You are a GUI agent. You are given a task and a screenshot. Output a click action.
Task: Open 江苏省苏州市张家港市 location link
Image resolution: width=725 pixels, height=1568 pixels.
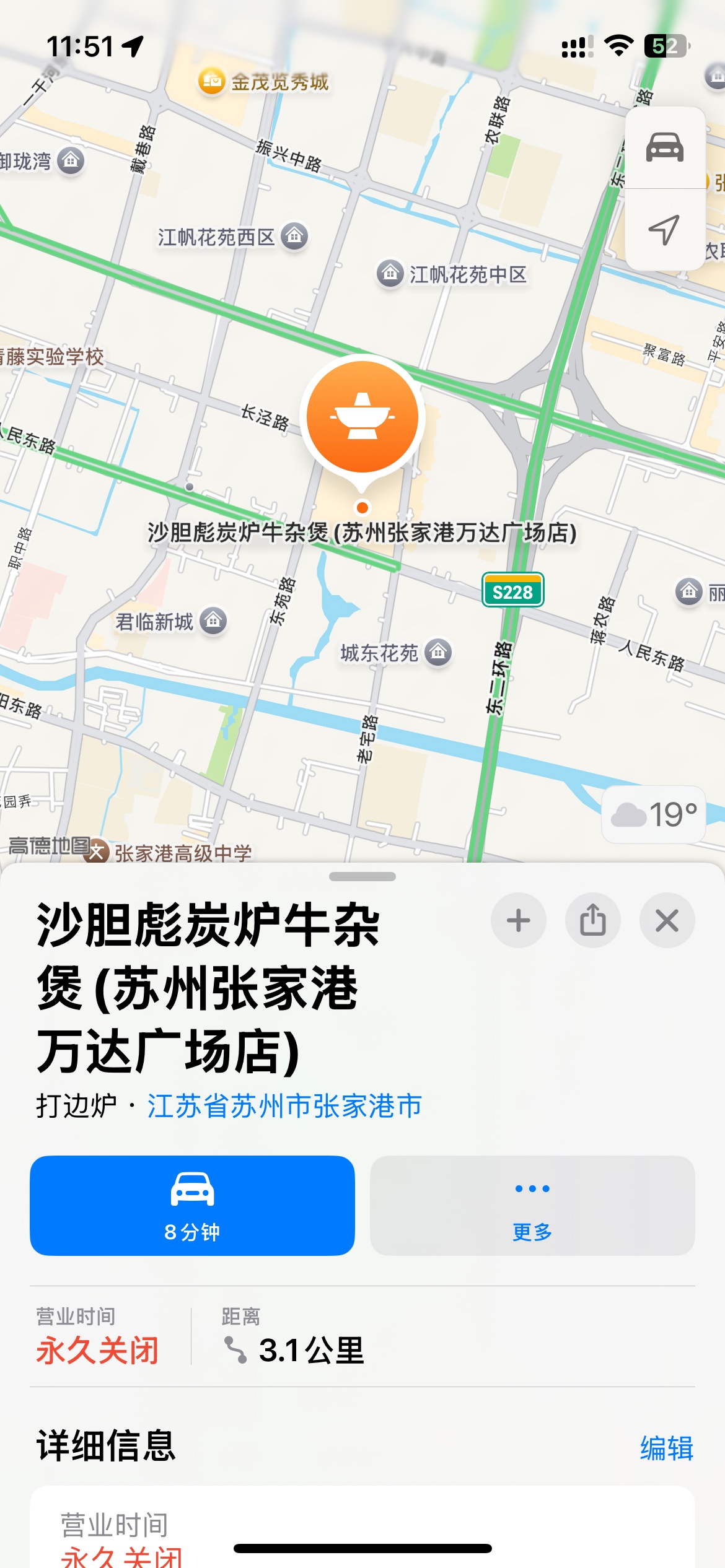(284, 1106)
